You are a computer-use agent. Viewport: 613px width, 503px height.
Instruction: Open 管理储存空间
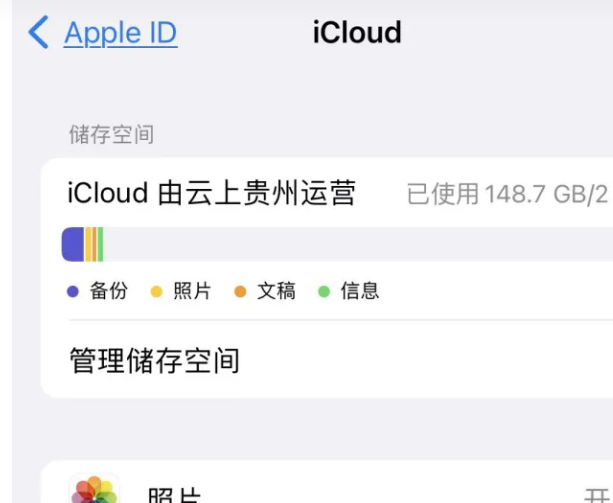point(155,360)
